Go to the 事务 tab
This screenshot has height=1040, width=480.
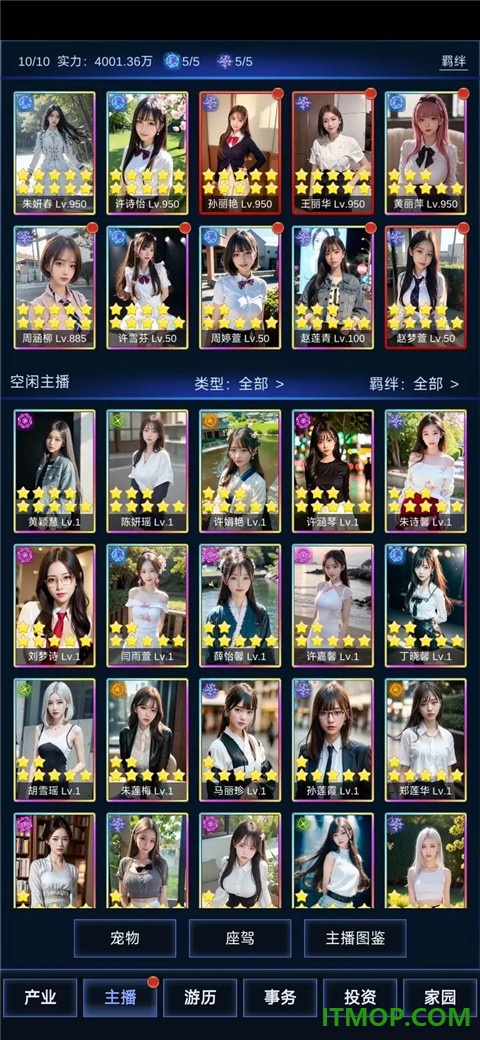click(x=280, y=998)
